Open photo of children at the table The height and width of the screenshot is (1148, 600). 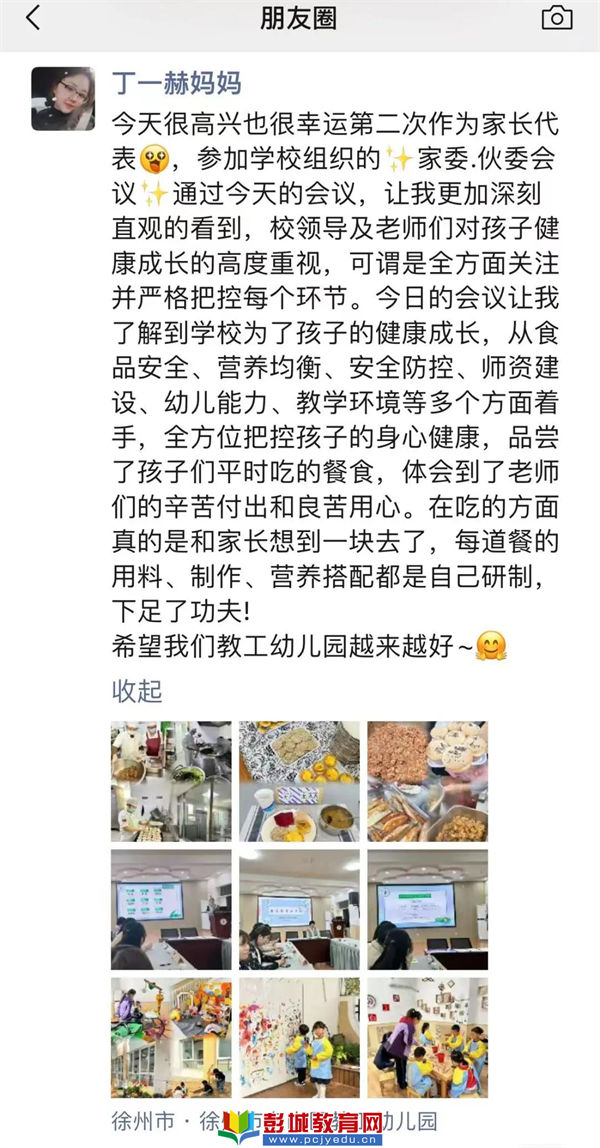point(427,1037)
